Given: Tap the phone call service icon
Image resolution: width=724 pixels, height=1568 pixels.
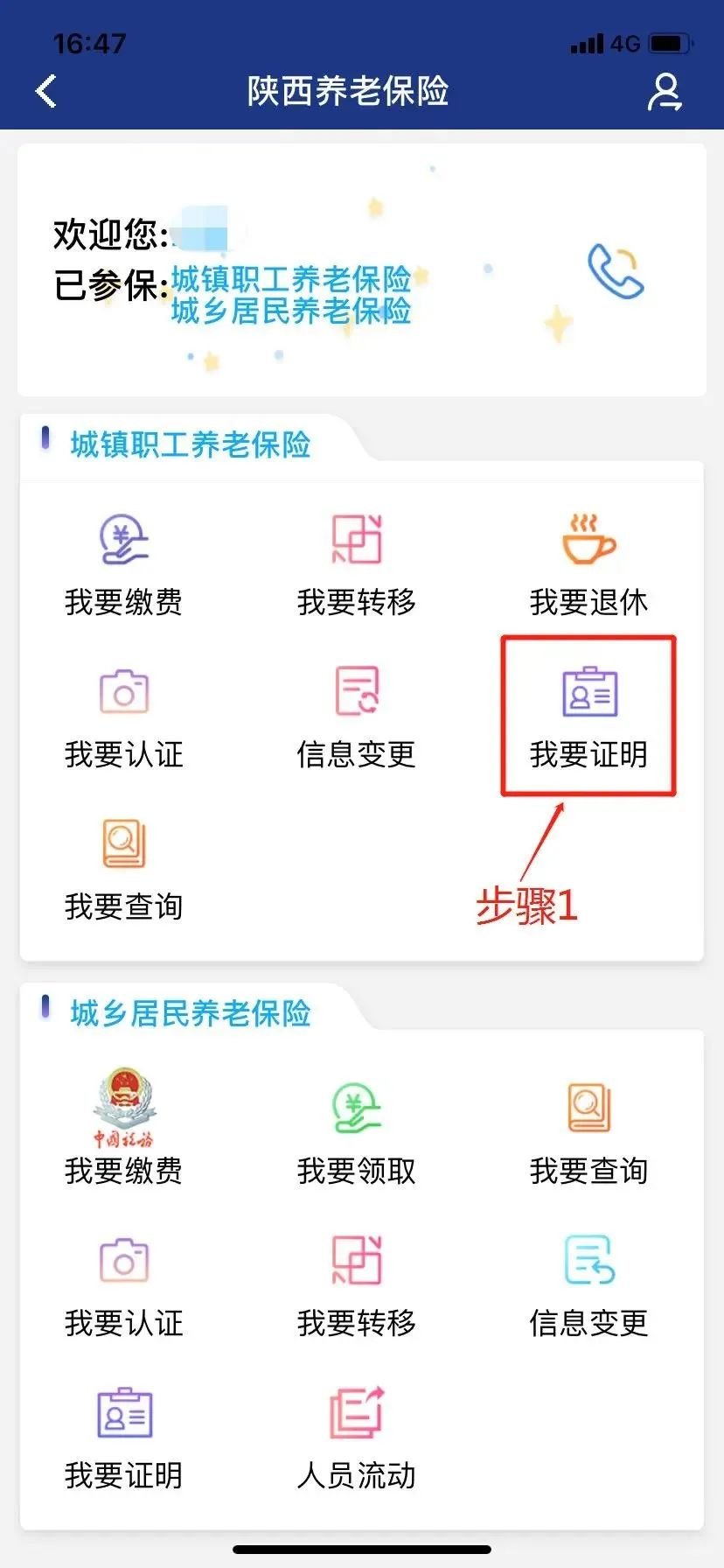Looking at the screenshot, I should click(616, 271).
